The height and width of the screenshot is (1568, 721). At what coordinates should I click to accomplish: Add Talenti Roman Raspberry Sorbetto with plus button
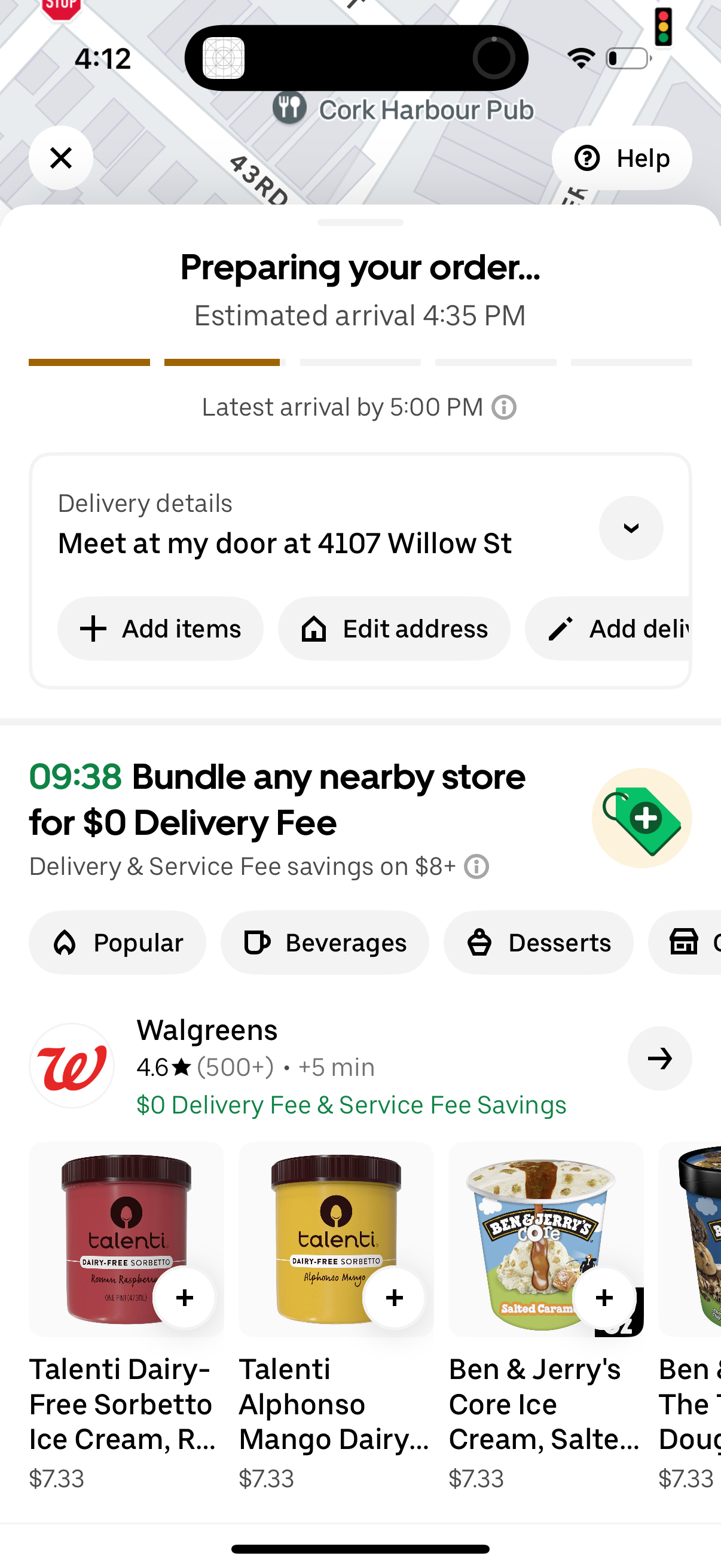(184, 1297)
